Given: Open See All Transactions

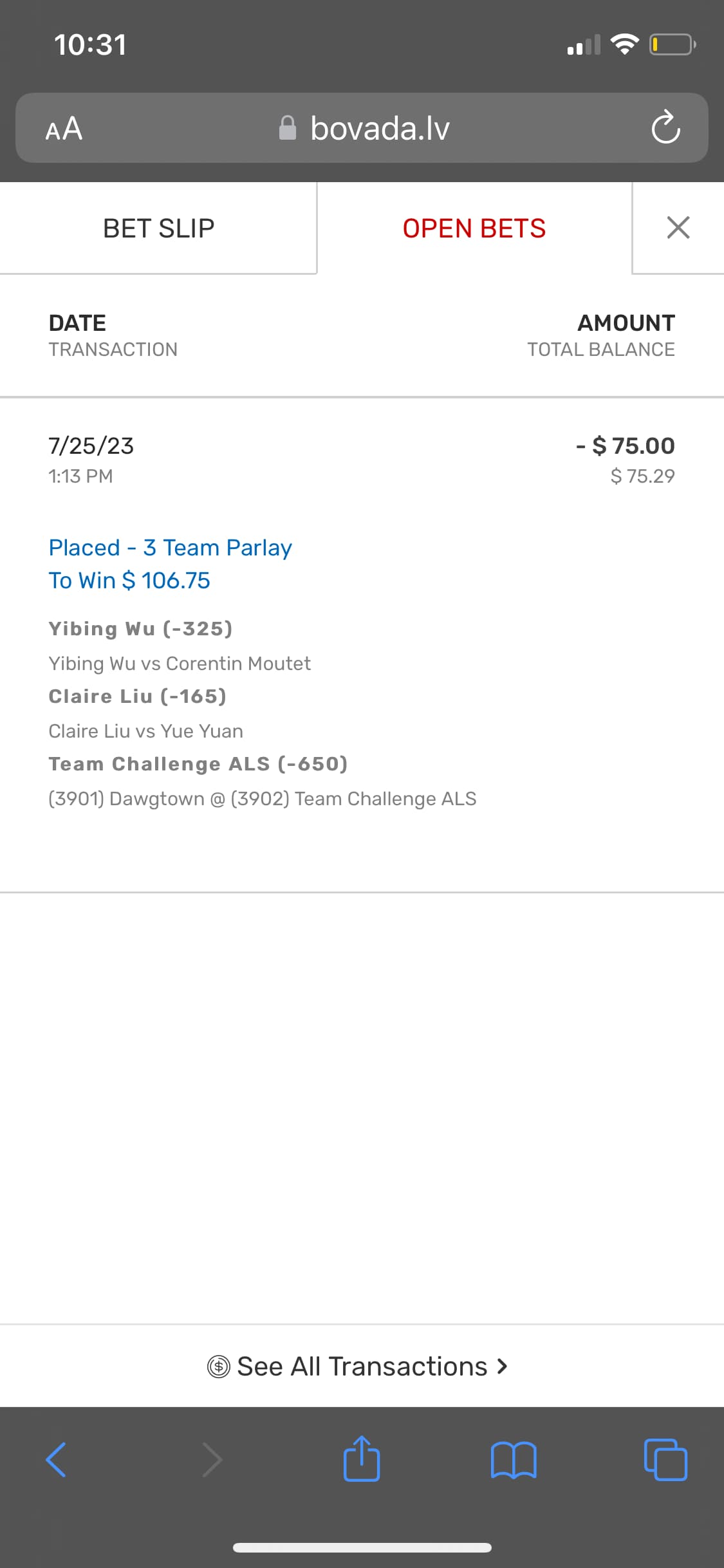Looking at the screenshot, I should [358, 1366].
